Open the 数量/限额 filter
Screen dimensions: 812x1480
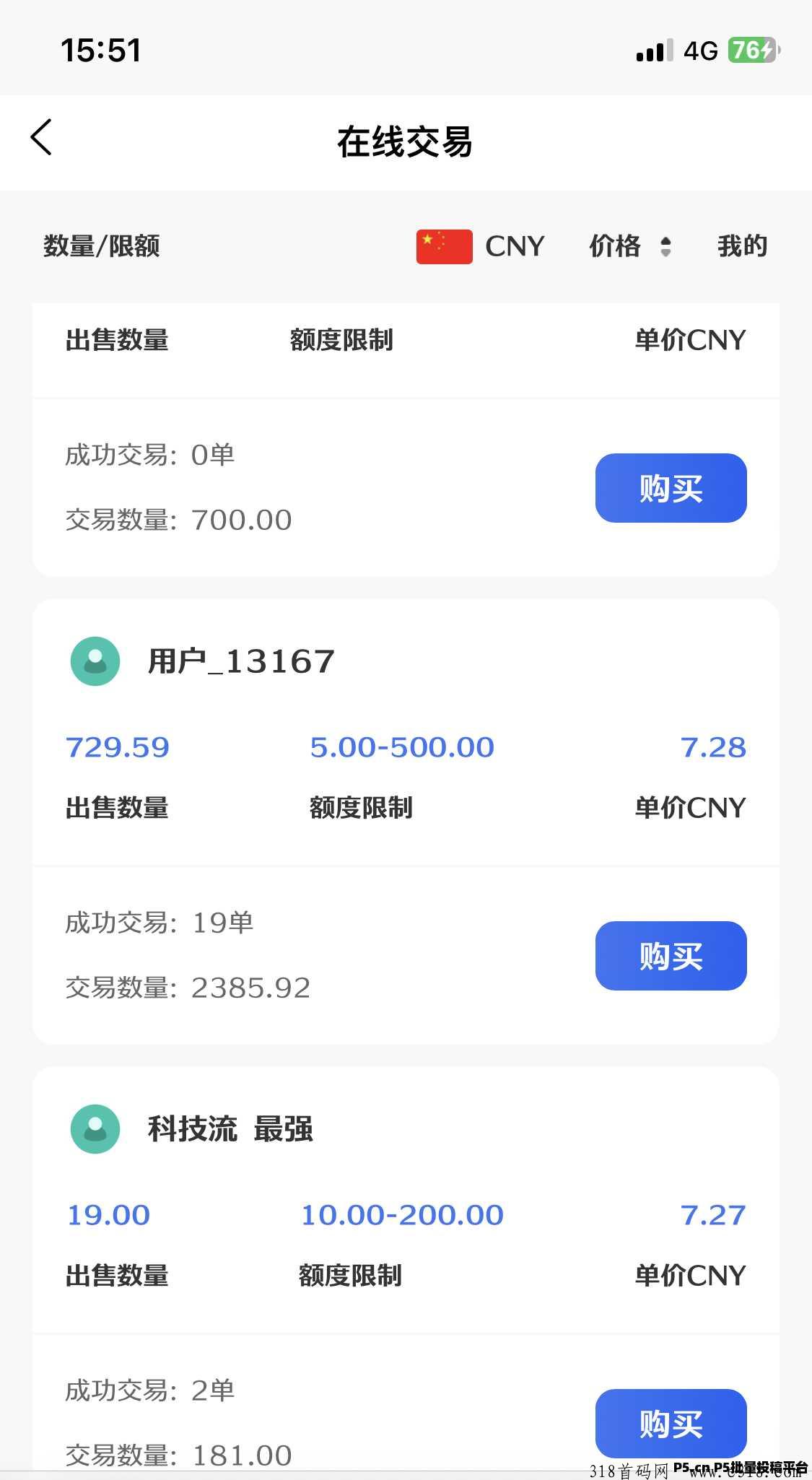click(x=102, y=246)
